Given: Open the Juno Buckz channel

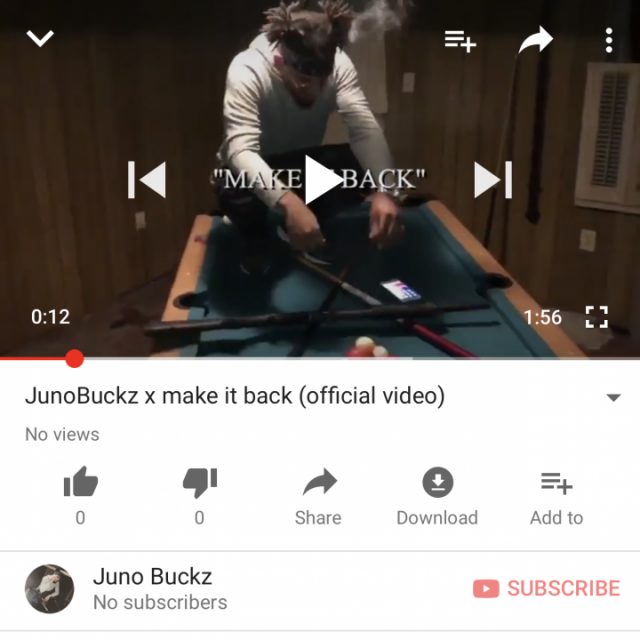Looking at the screenshot, I should pyautogui.click(x=152, y=589).
